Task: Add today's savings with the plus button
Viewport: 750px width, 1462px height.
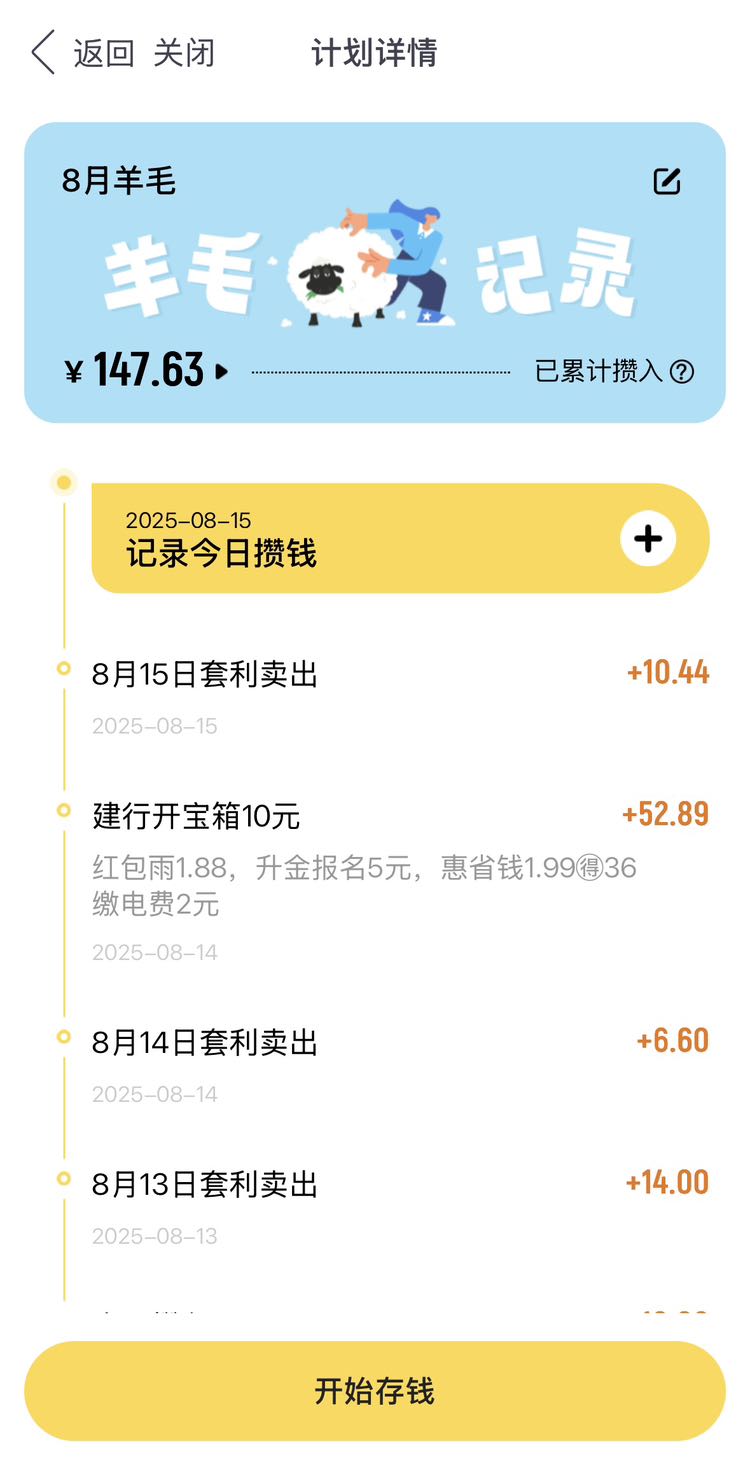Action: tap(648, 539)
